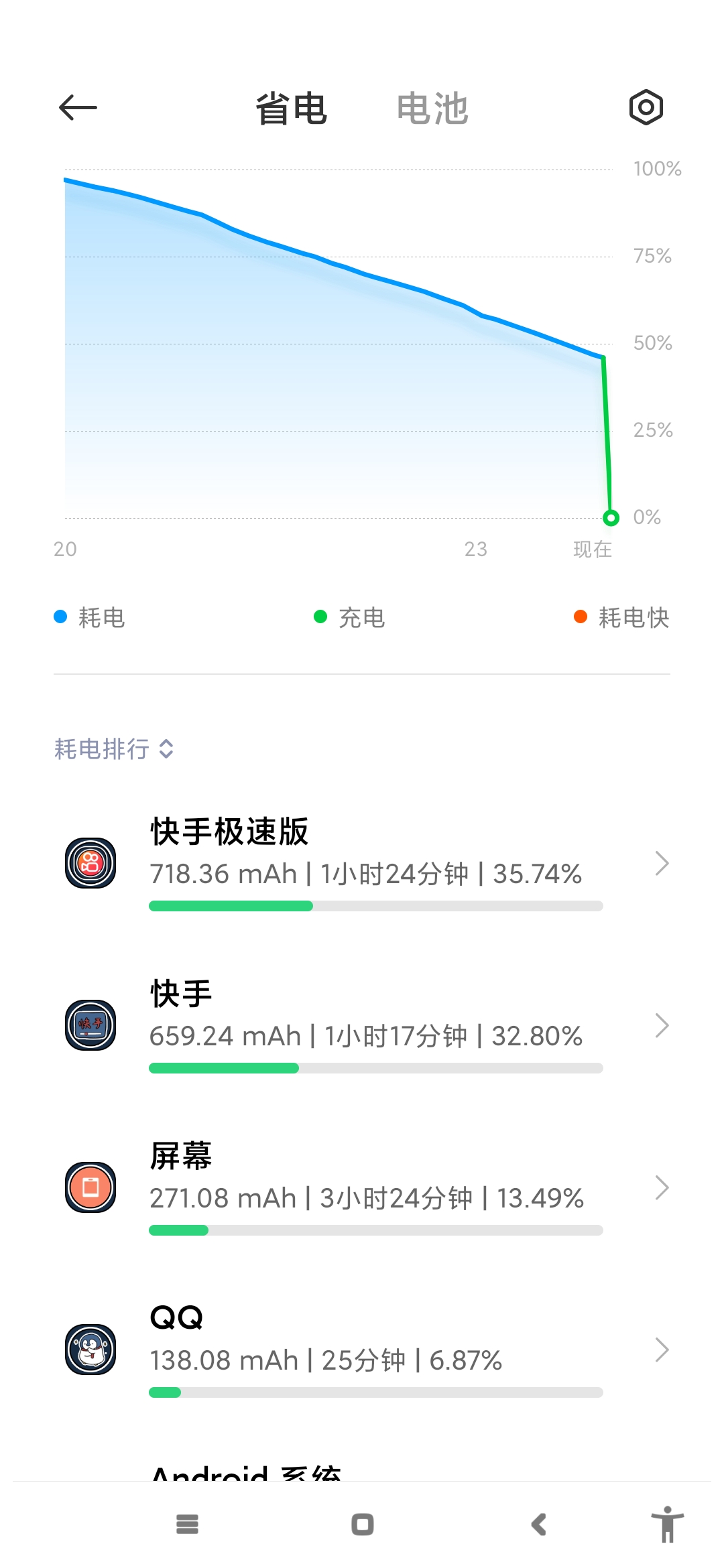Screen dimensions: 724x1568
Task: Switch to the 电池 tab
Action: tap(432, 109)
